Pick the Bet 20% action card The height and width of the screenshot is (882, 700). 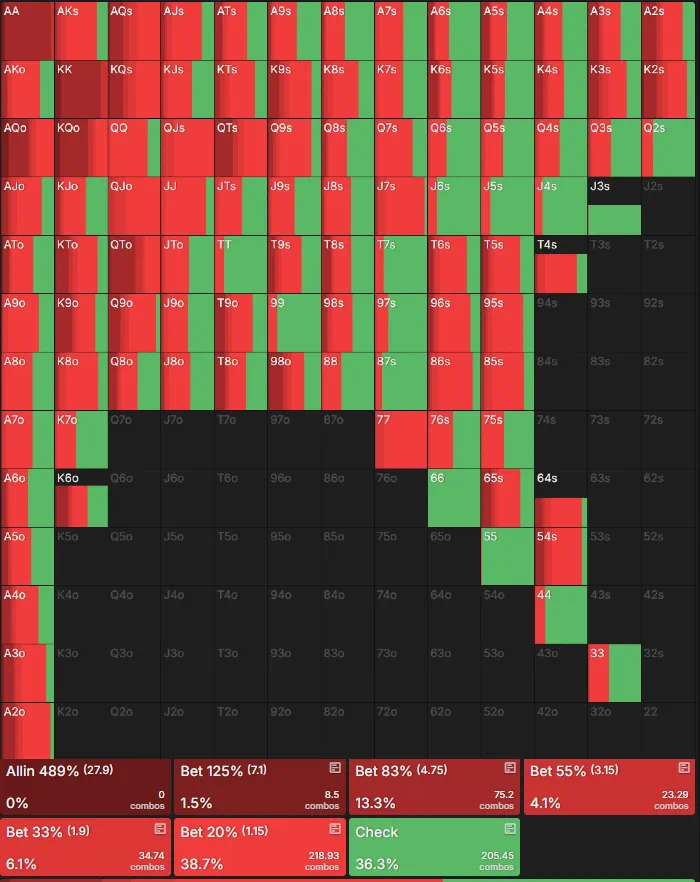click(x=260, y=847)
